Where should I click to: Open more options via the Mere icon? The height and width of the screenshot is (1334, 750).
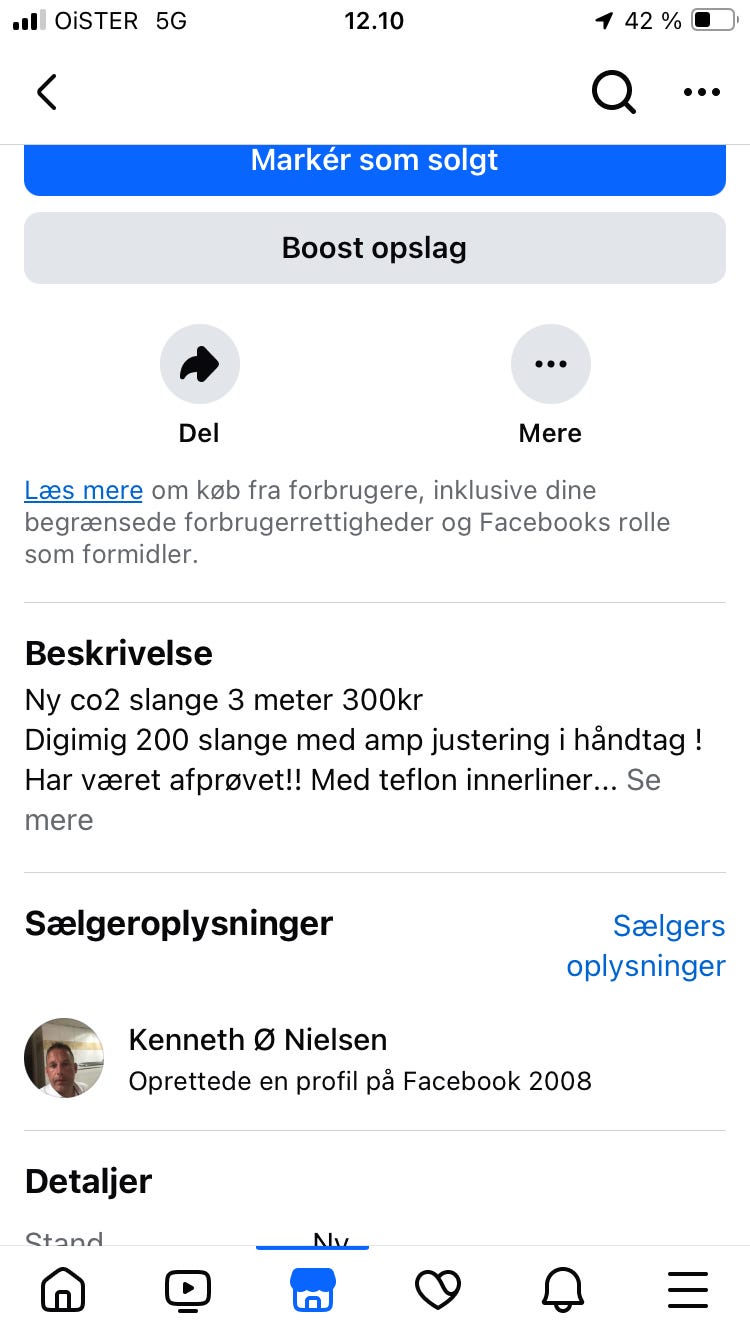click(x=550, y=363)
